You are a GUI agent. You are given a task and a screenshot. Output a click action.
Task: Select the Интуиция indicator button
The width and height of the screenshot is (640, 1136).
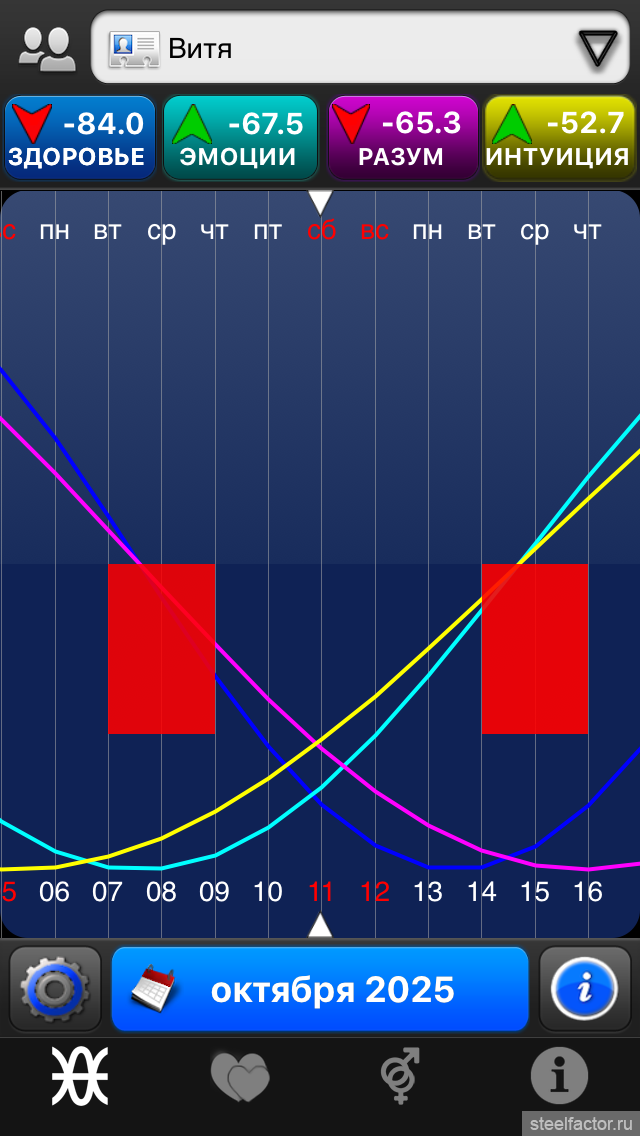click(x=560, y=138)
